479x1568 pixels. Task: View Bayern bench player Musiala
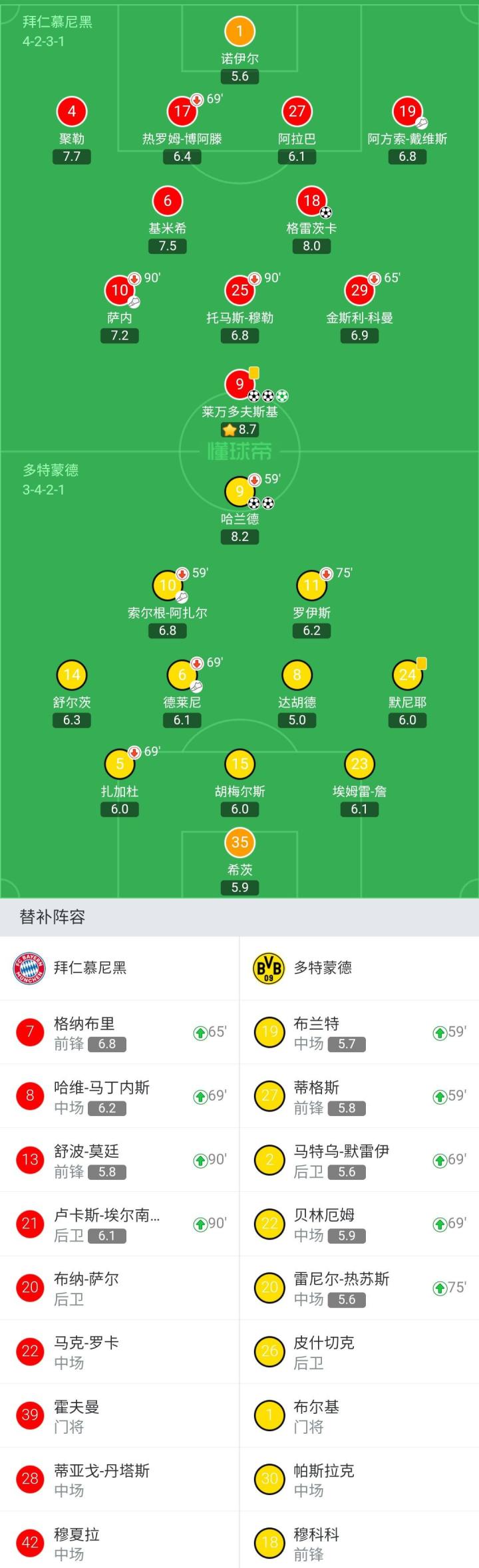[x=120, y=1543]
